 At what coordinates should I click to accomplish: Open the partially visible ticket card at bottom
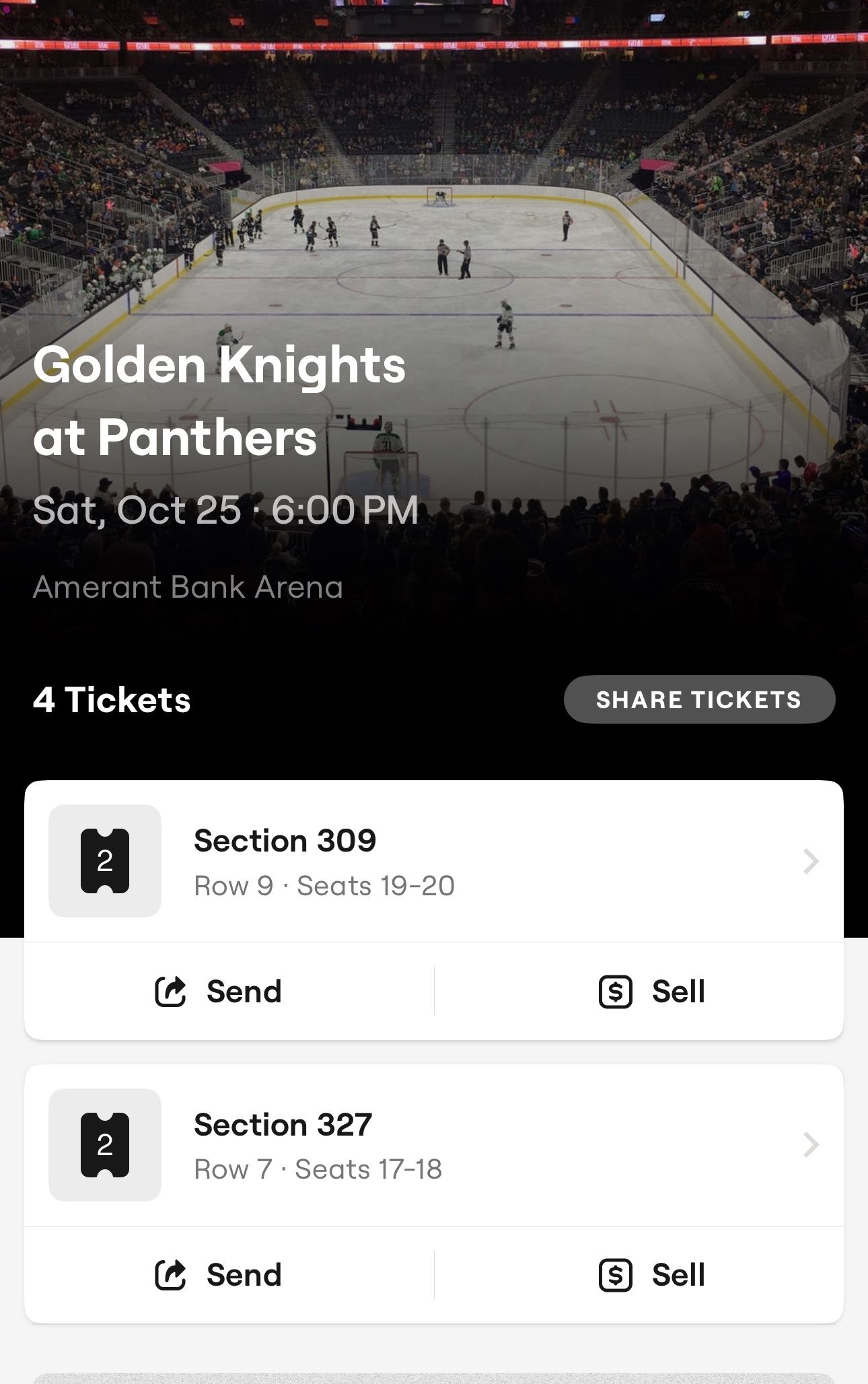[x=434, y=1377]
